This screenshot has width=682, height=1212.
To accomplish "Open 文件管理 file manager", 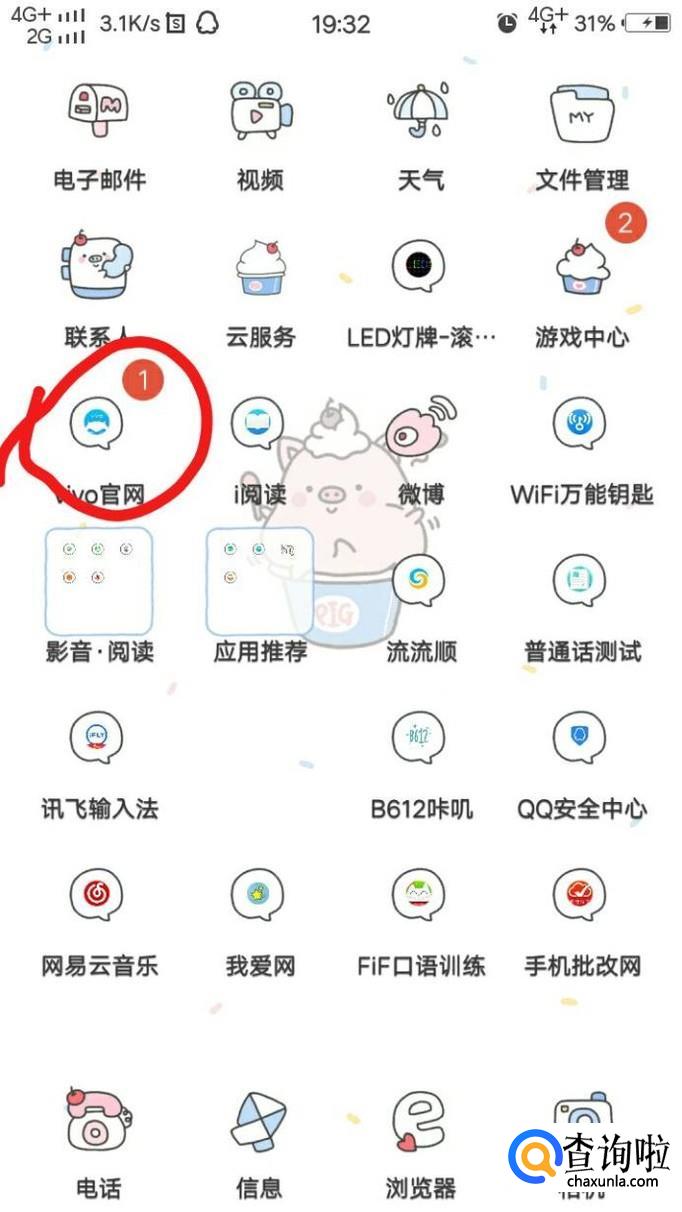I will (x=581, y=112).
